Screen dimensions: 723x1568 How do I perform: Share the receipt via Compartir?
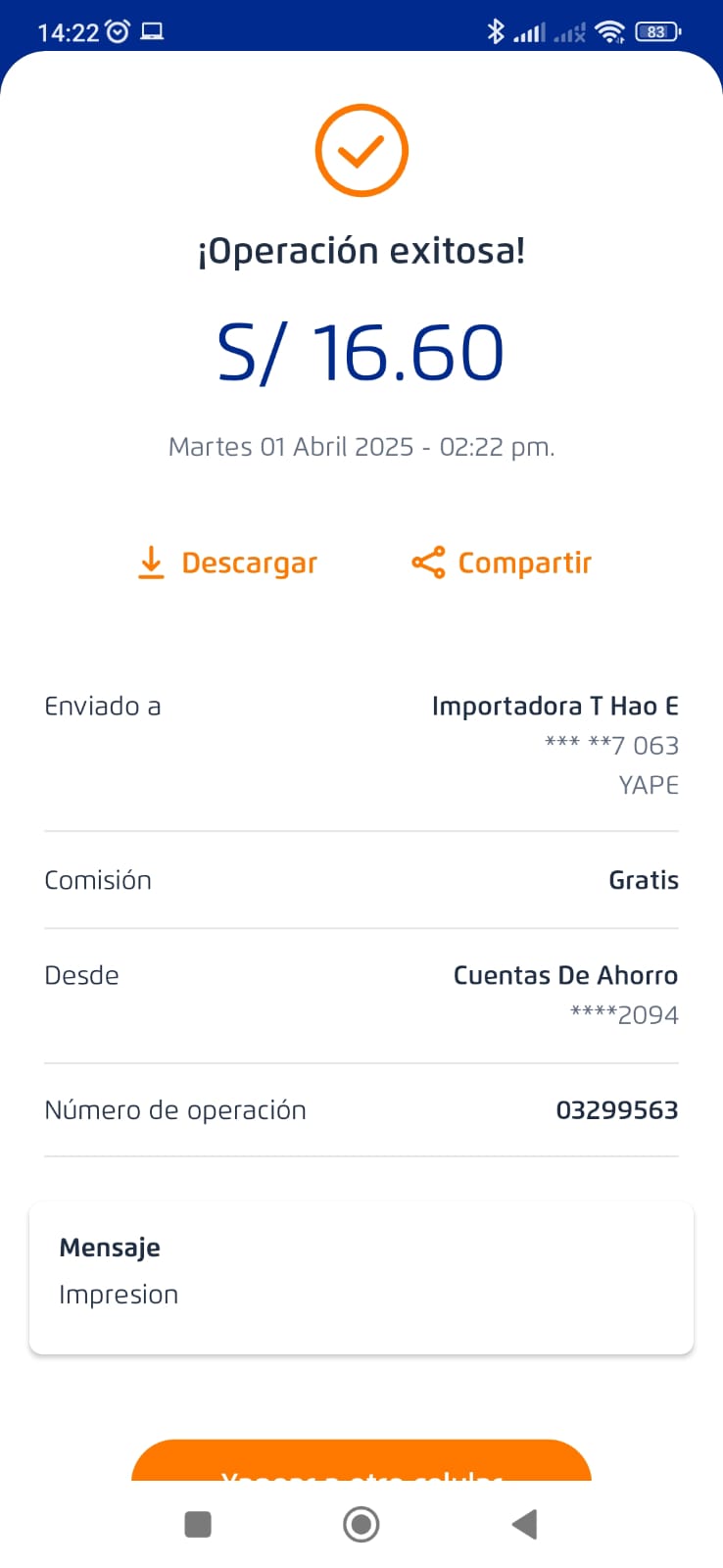tap(502, 563)
